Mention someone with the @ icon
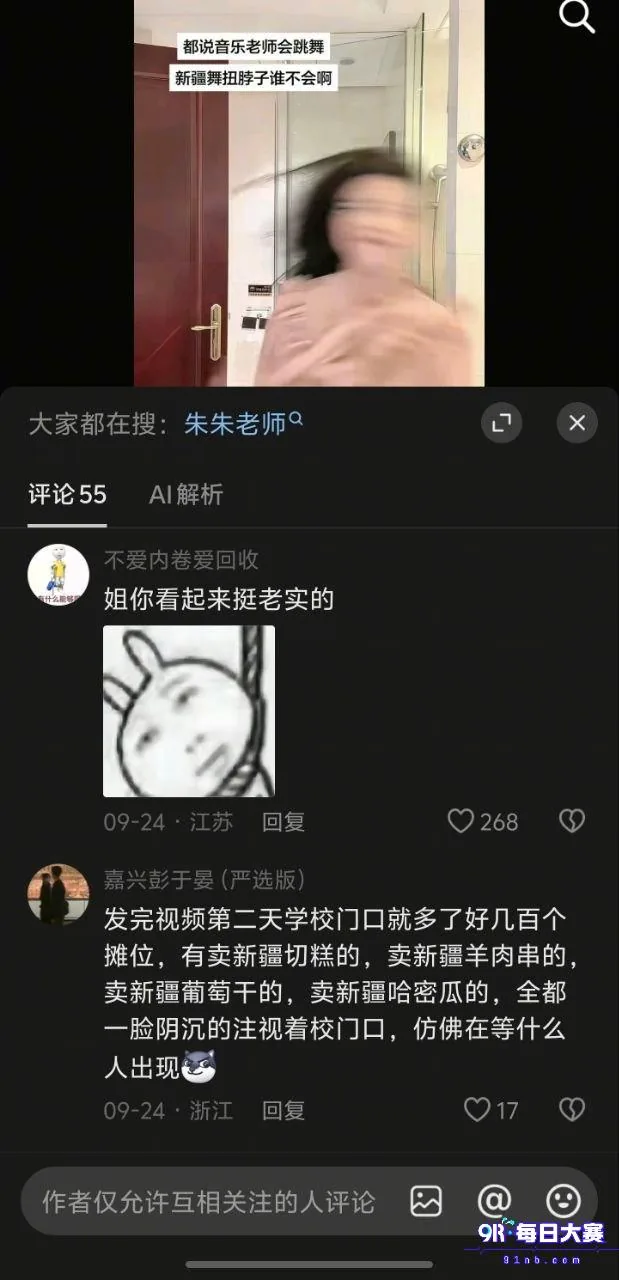This screenshot has height=1280, width=619. pyautogui.click(x=494, y=1200)
